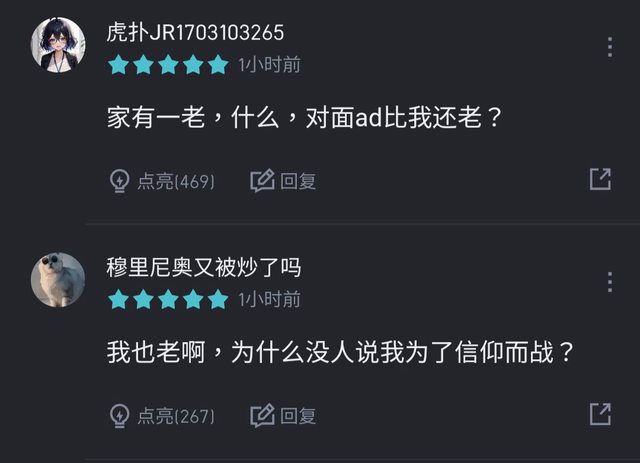Share 穆里尼奥又被炒了吗's comment
The height and width of the screenshot is (463, 640).
tap(600, 414)
